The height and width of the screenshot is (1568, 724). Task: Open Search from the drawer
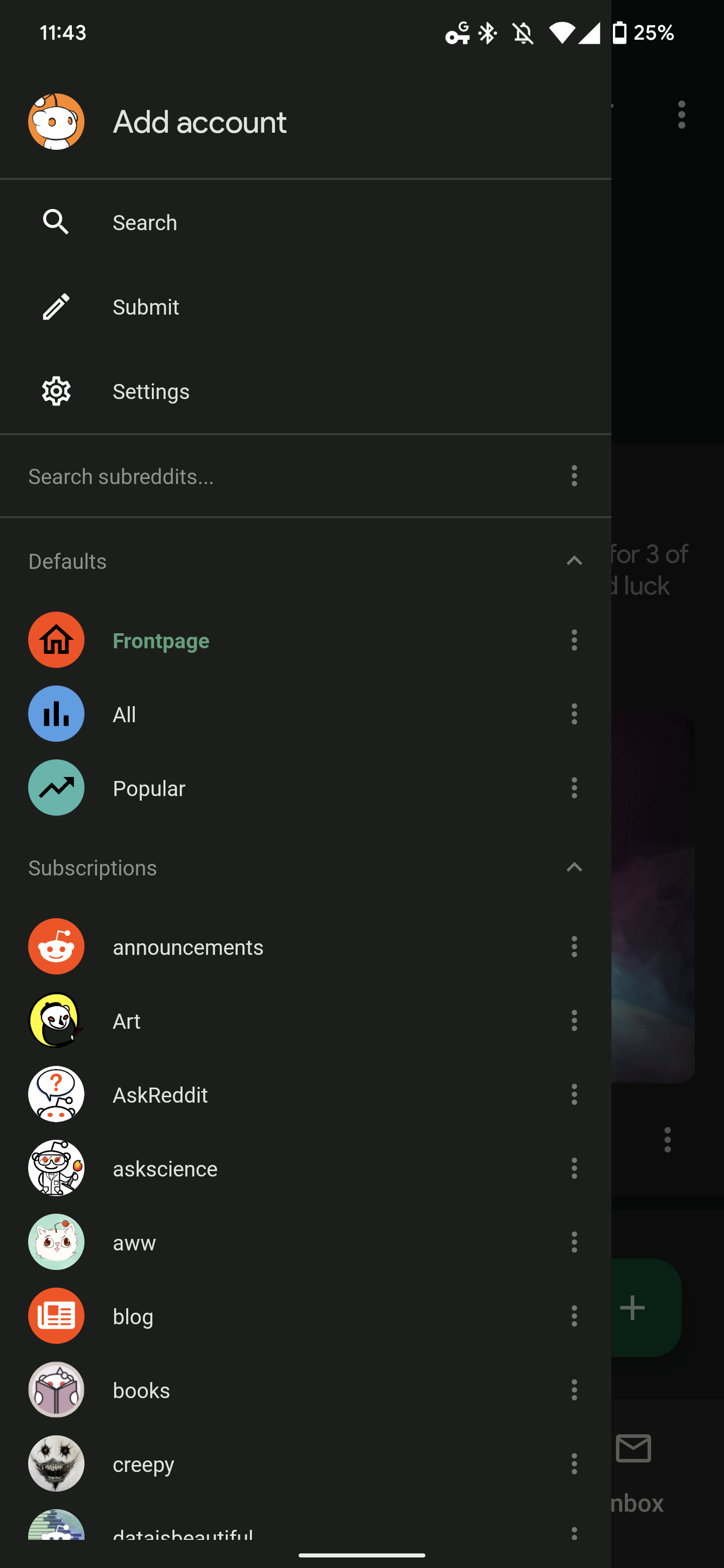click(145, 223)
